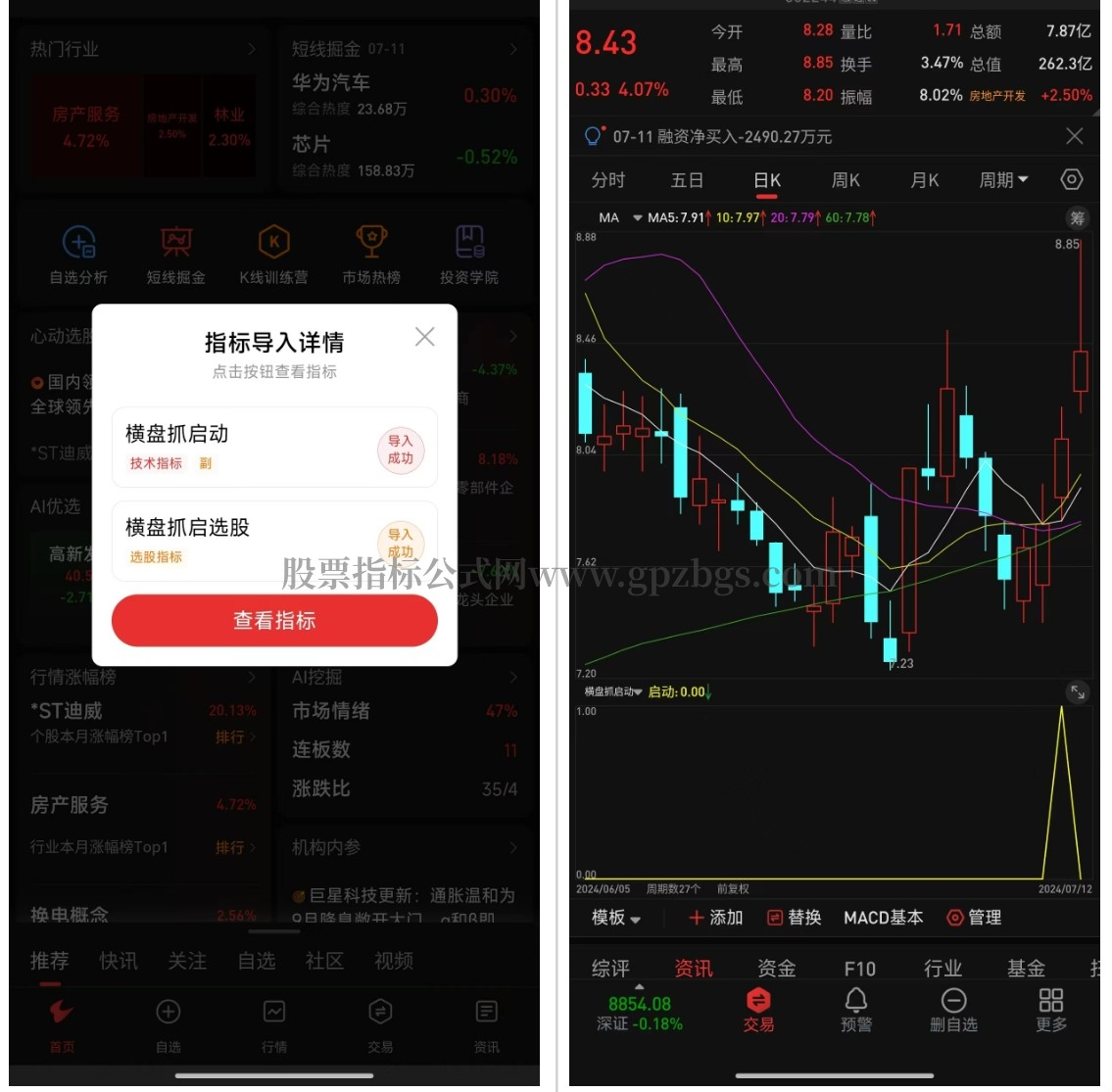Open chart settings hexagon icon
The width and height of the screenshot is (1112, 1092).
(1072, 179)
